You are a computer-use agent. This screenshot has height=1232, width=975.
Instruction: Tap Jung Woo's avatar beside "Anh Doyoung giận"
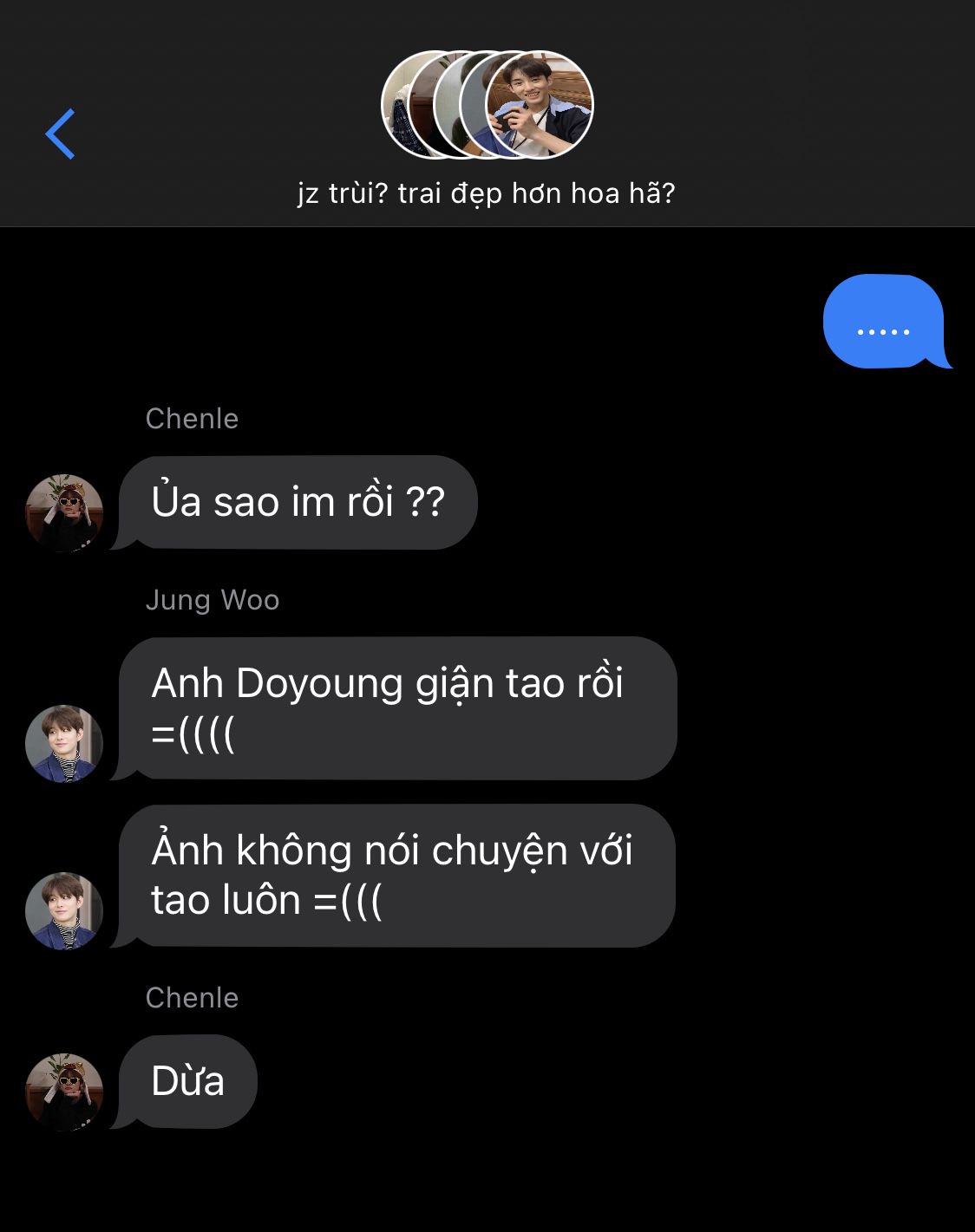coord(64,743)
